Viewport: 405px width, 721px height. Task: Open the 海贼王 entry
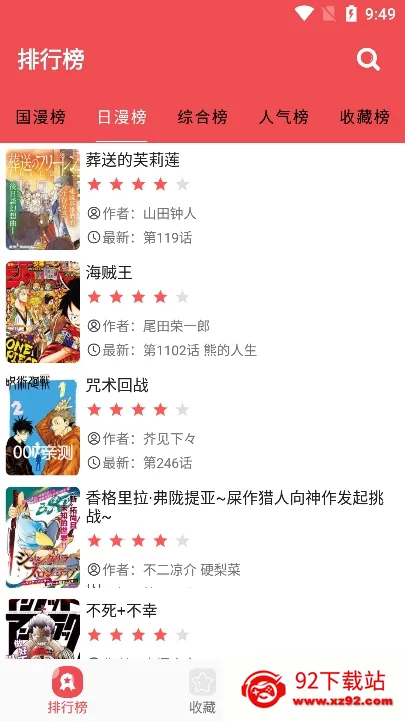click(202, 312)
